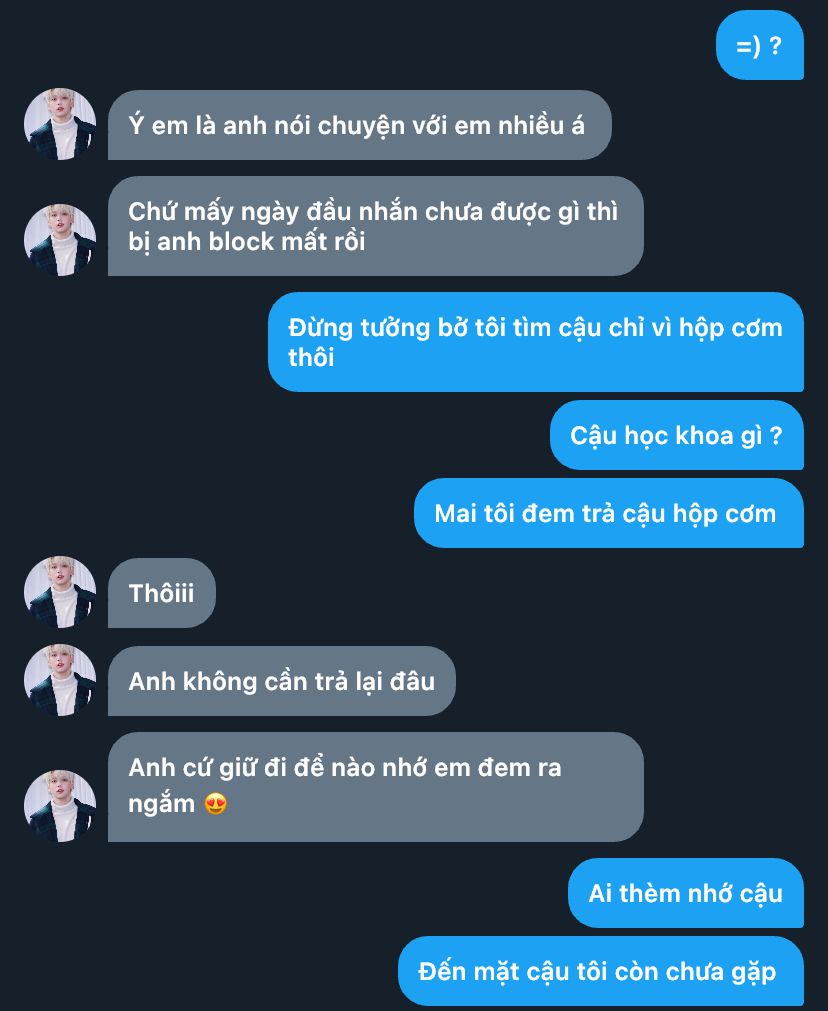Open sender profile picture beside 'Thôiii'
This screenshot has width=828, height=1011.
pos(60,592)
